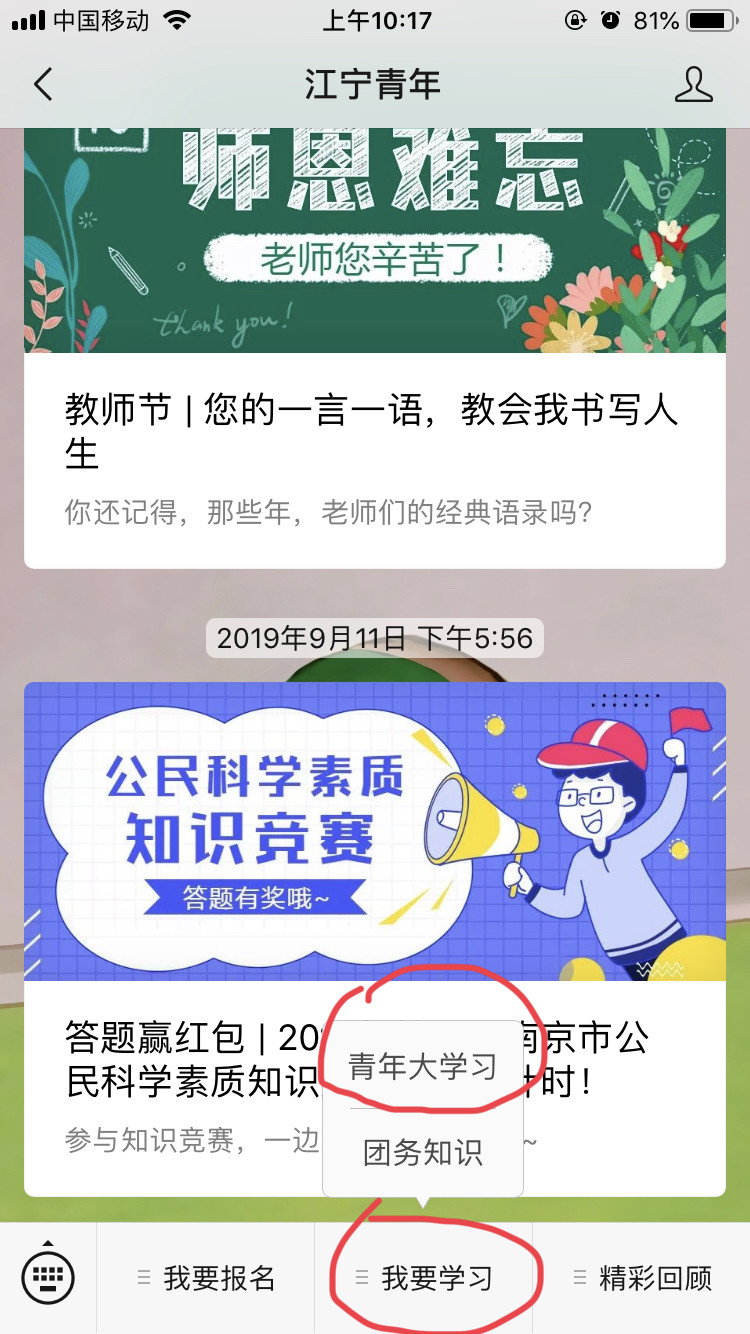This screenshot has width=750, height=1334.
Task: Tap the menu icon beside 我要报名
Action: click(x=143, y=1276)
